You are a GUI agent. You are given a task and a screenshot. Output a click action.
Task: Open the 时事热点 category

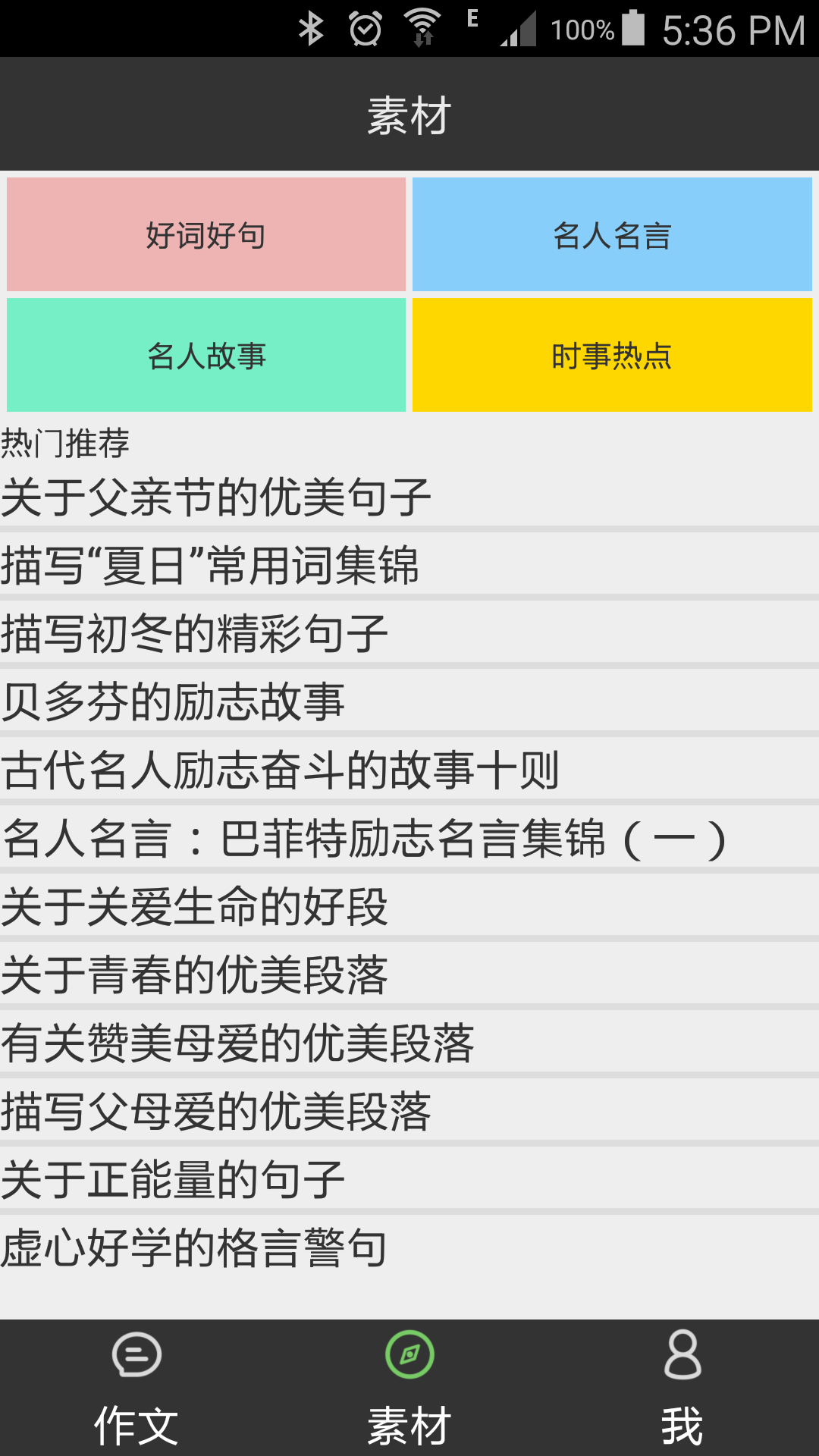pos(612,355)
